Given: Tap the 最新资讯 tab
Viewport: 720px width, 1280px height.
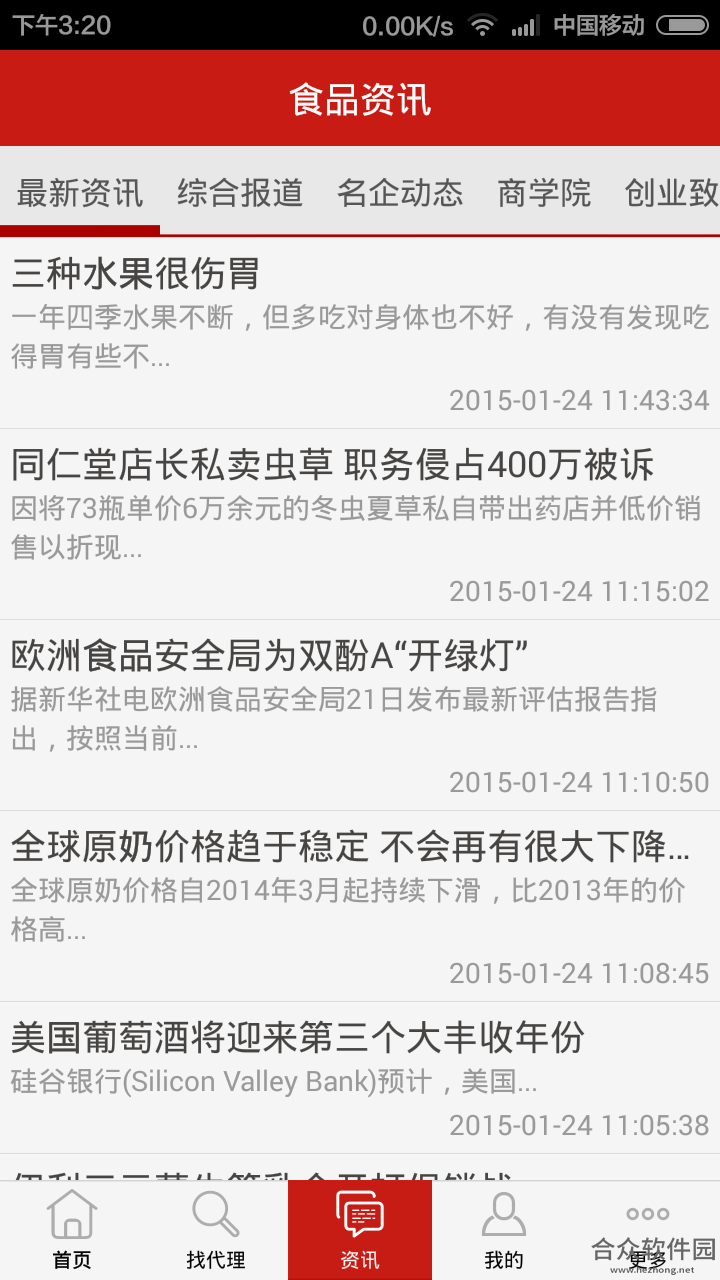Looking at the screenshot, I should point(80,192).
